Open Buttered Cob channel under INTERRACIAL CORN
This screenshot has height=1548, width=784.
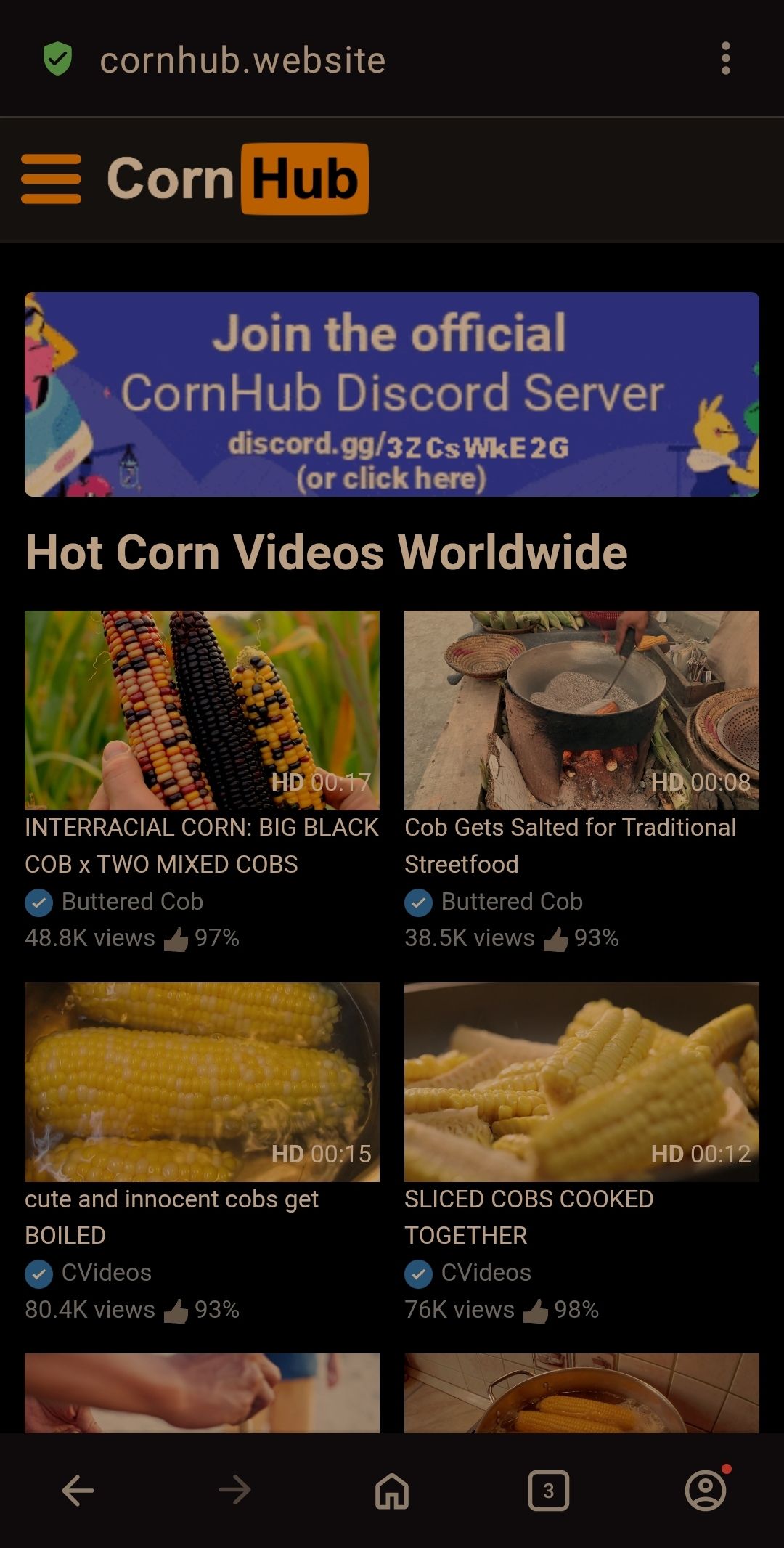tap(131, 902)
